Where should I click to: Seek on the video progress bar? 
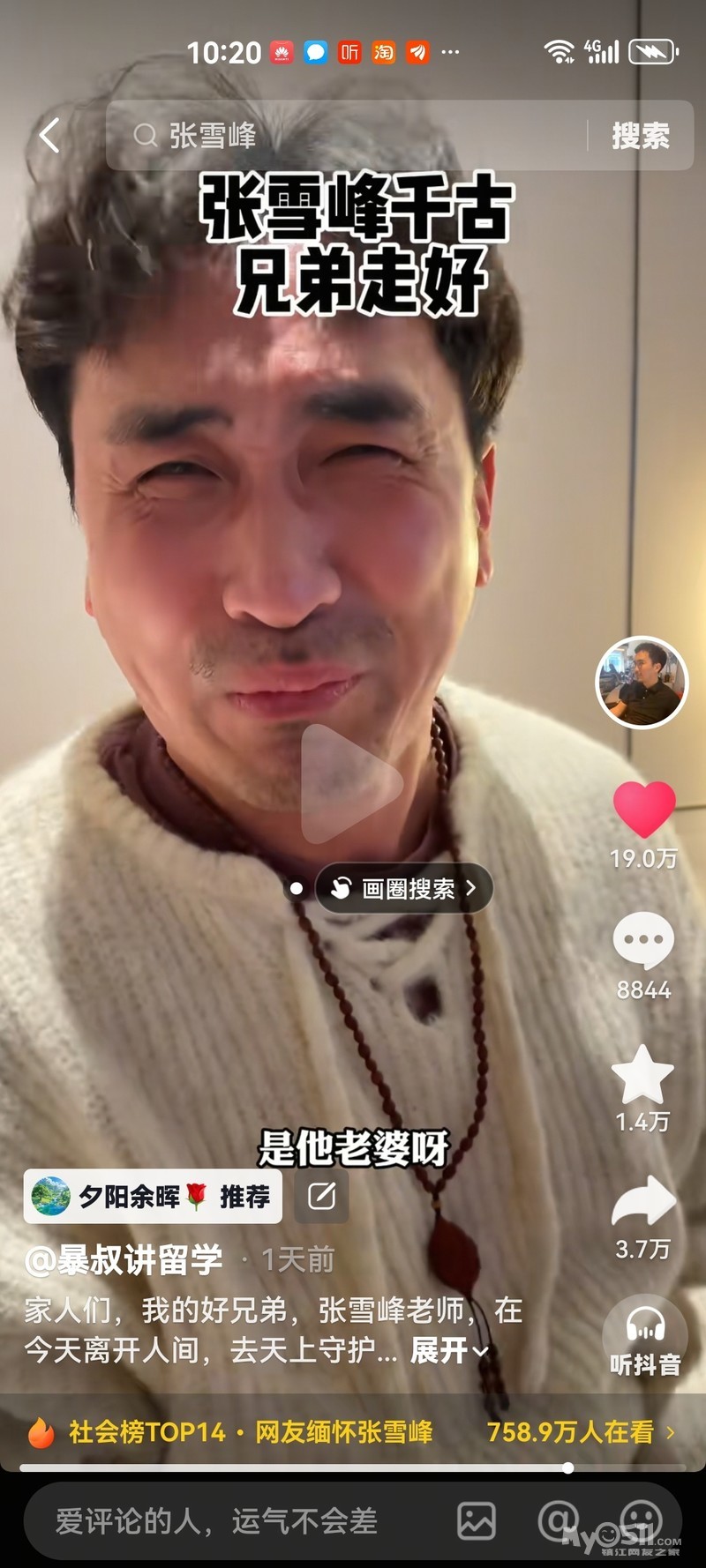[352, 1468]
